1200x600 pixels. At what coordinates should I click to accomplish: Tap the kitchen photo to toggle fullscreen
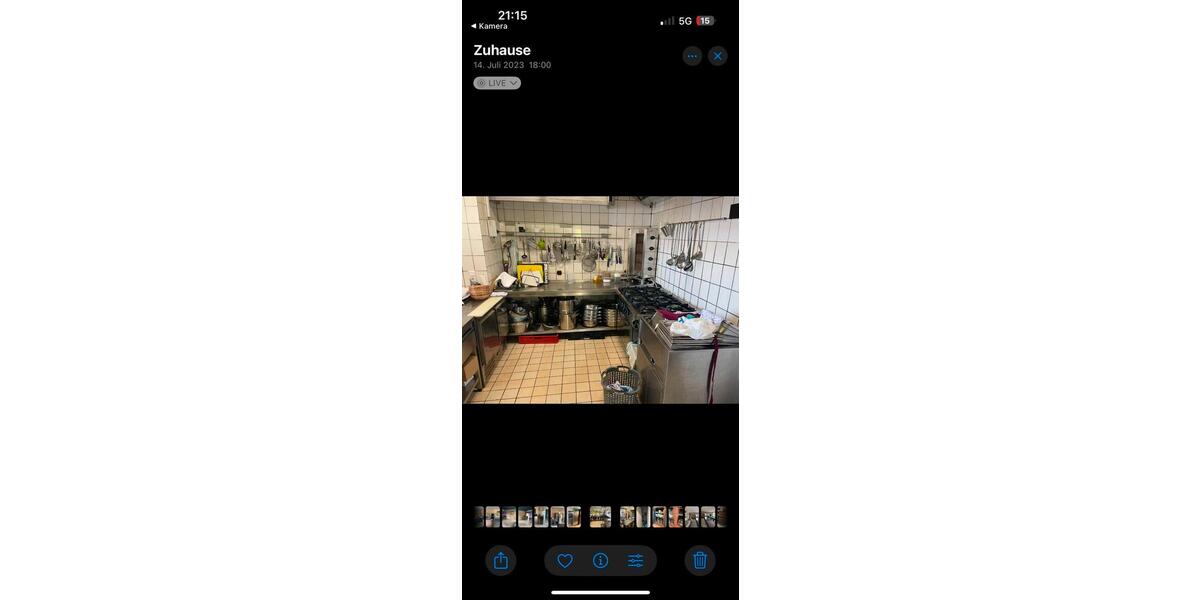(600, 300)
